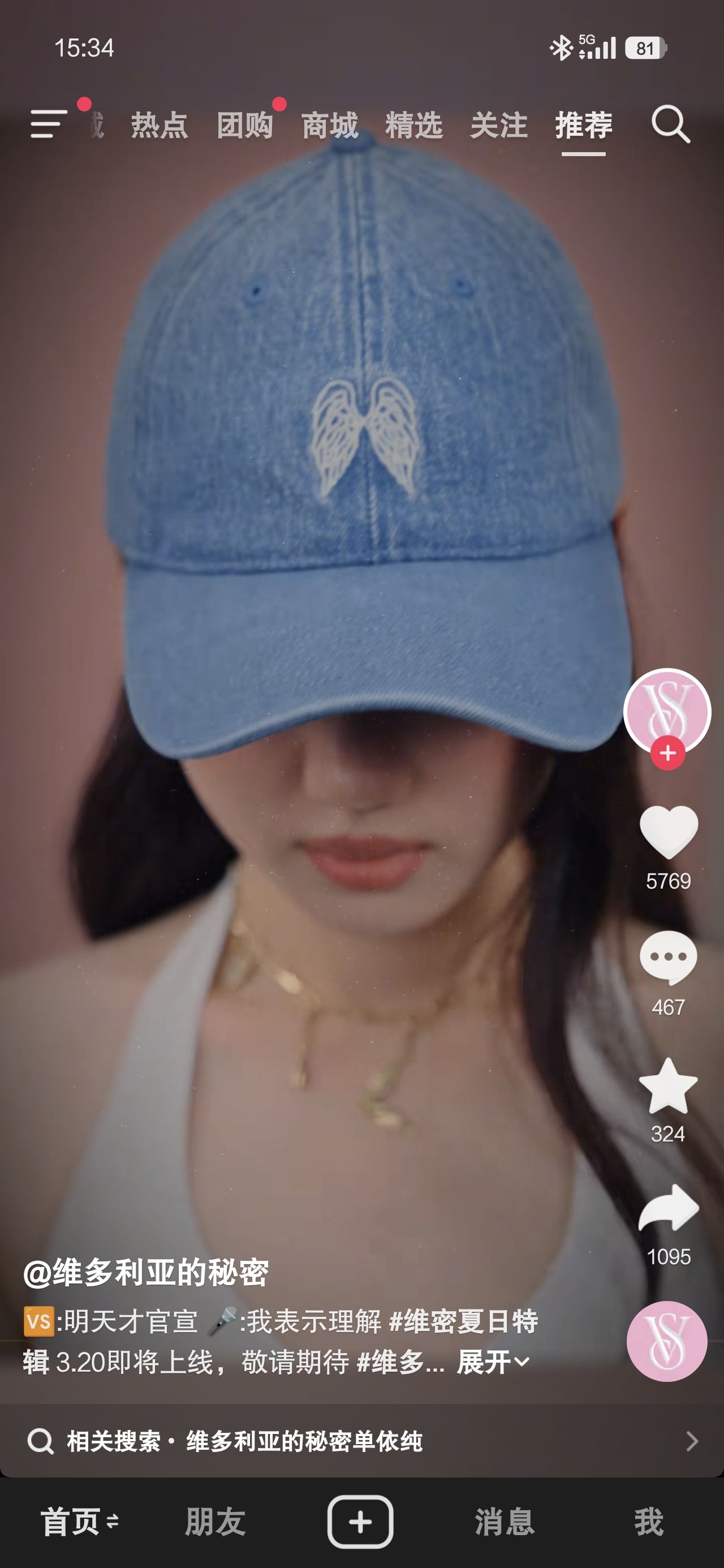The height and width of the screenshot is (1568, 724).
Task: Open the side menu drawer
Action: [x=49, y=124]
